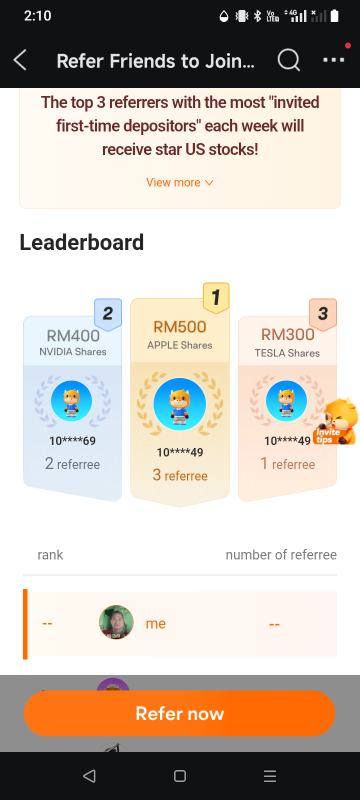
Task: Open the Invite tips mascot
Action: click(337, 421)
